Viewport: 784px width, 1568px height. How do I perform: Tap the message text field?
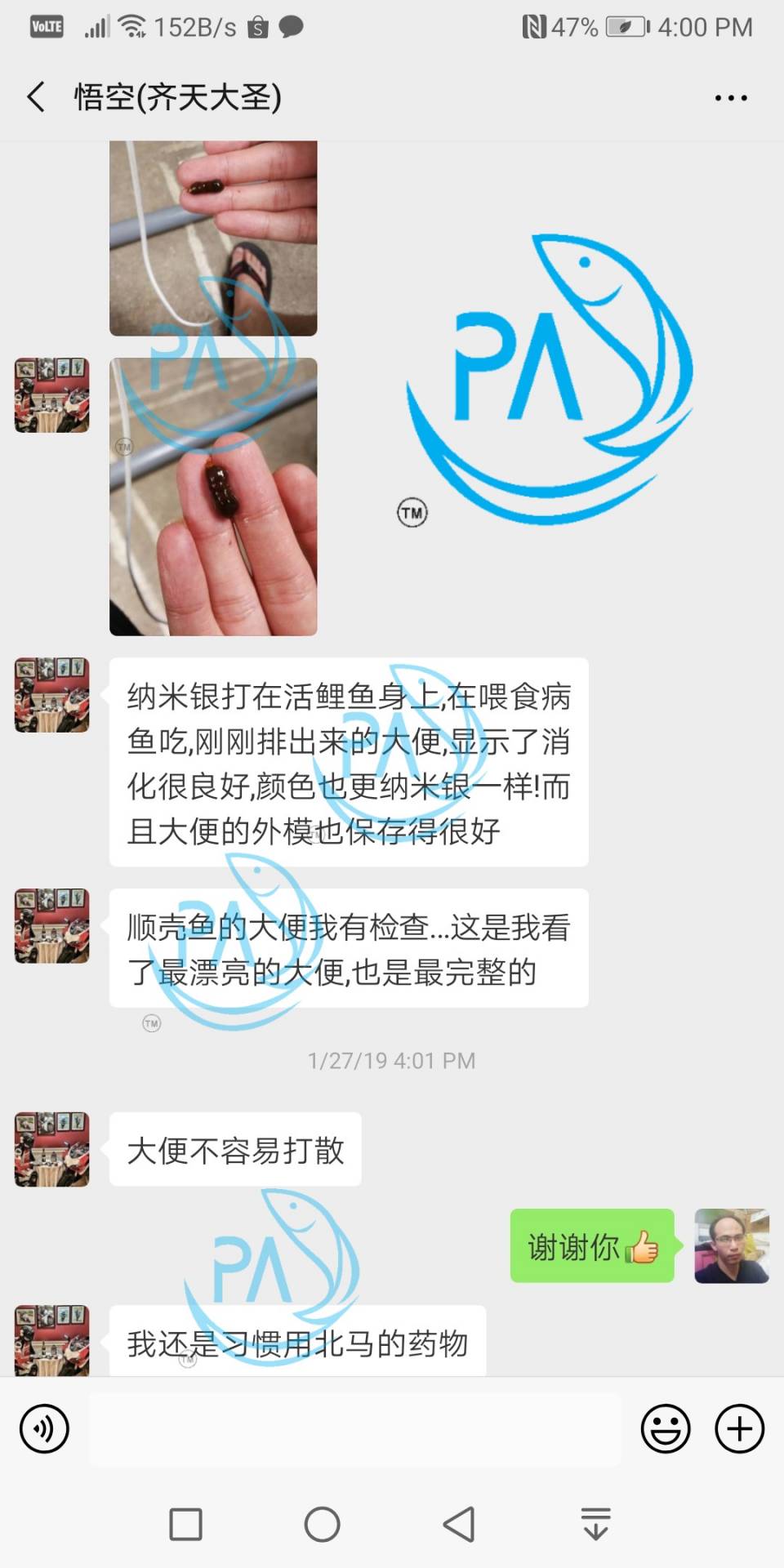[x=355, y=1428]
